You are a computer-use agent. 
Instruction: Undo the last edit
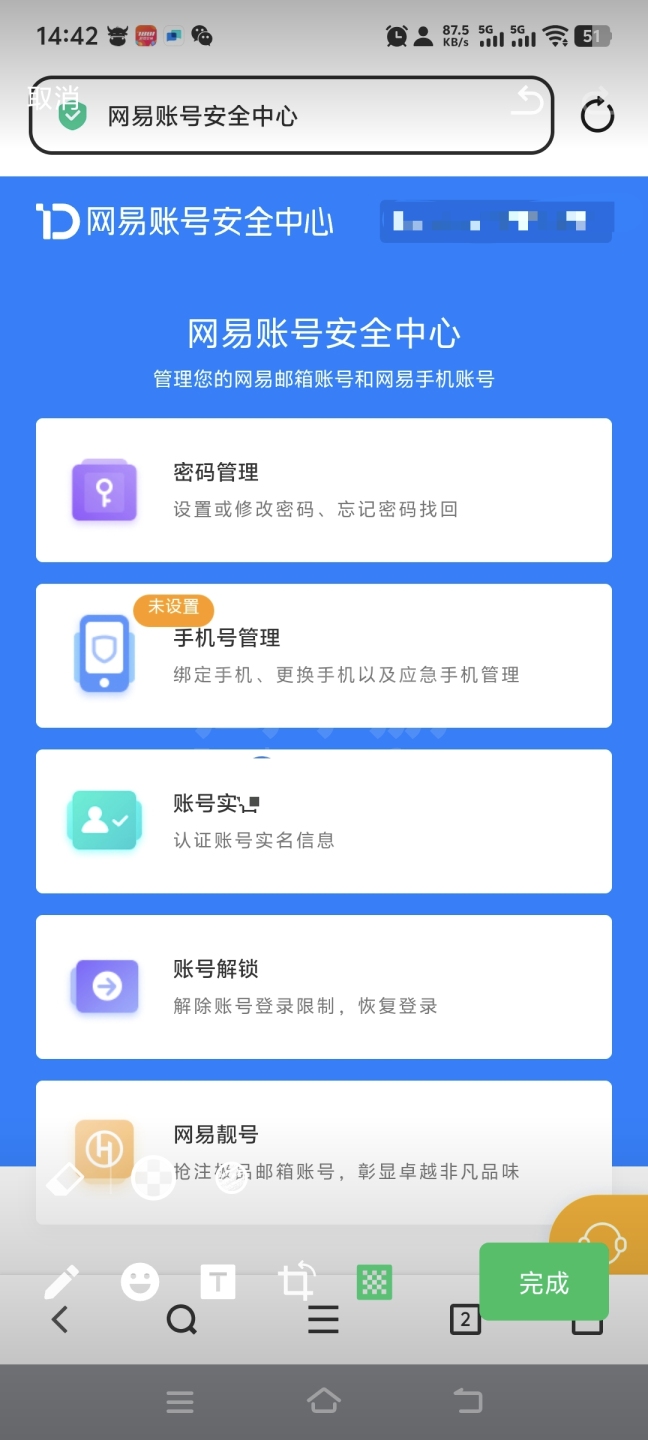(x=527, y=100)
